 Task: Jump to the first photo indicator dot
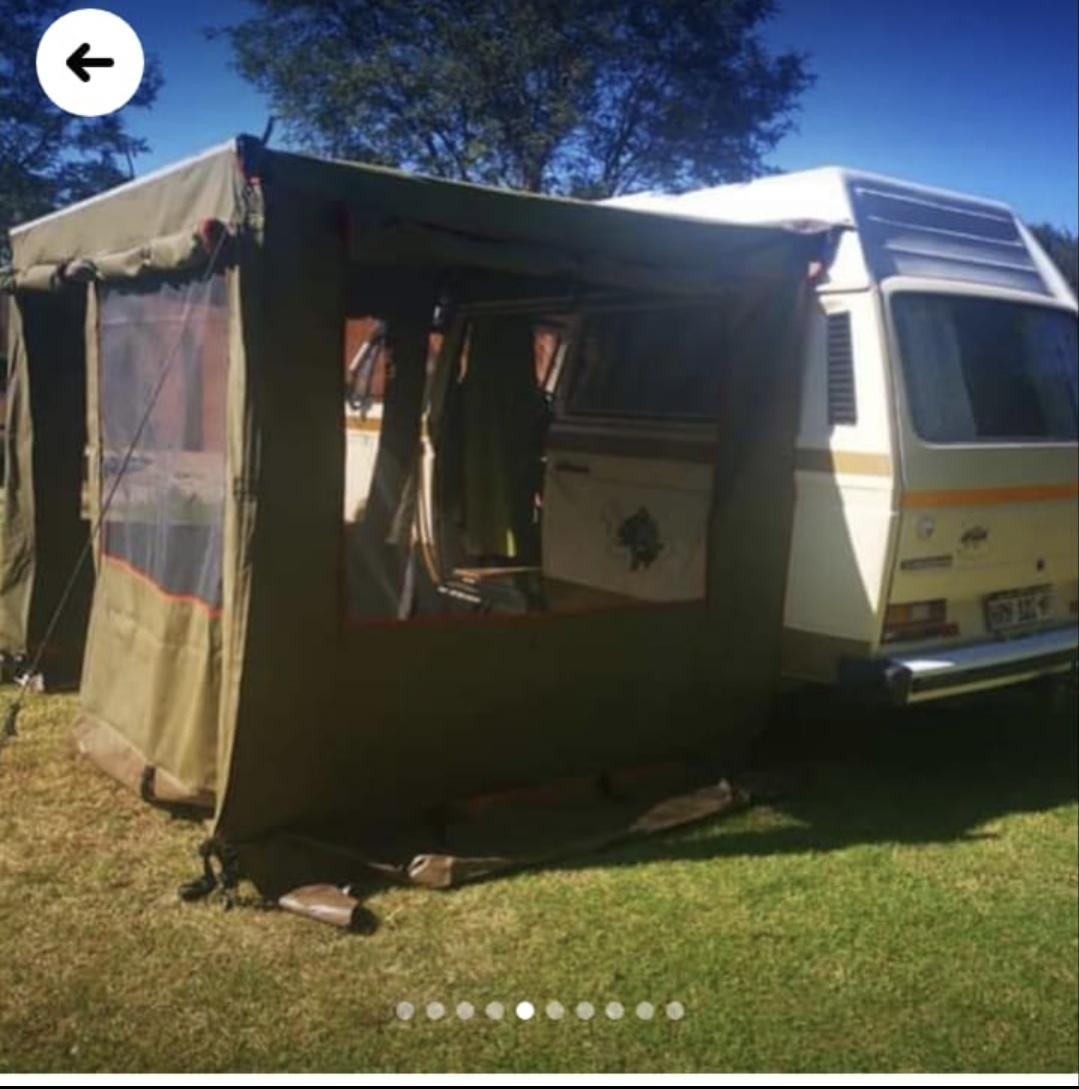(x=405, y=1010)
